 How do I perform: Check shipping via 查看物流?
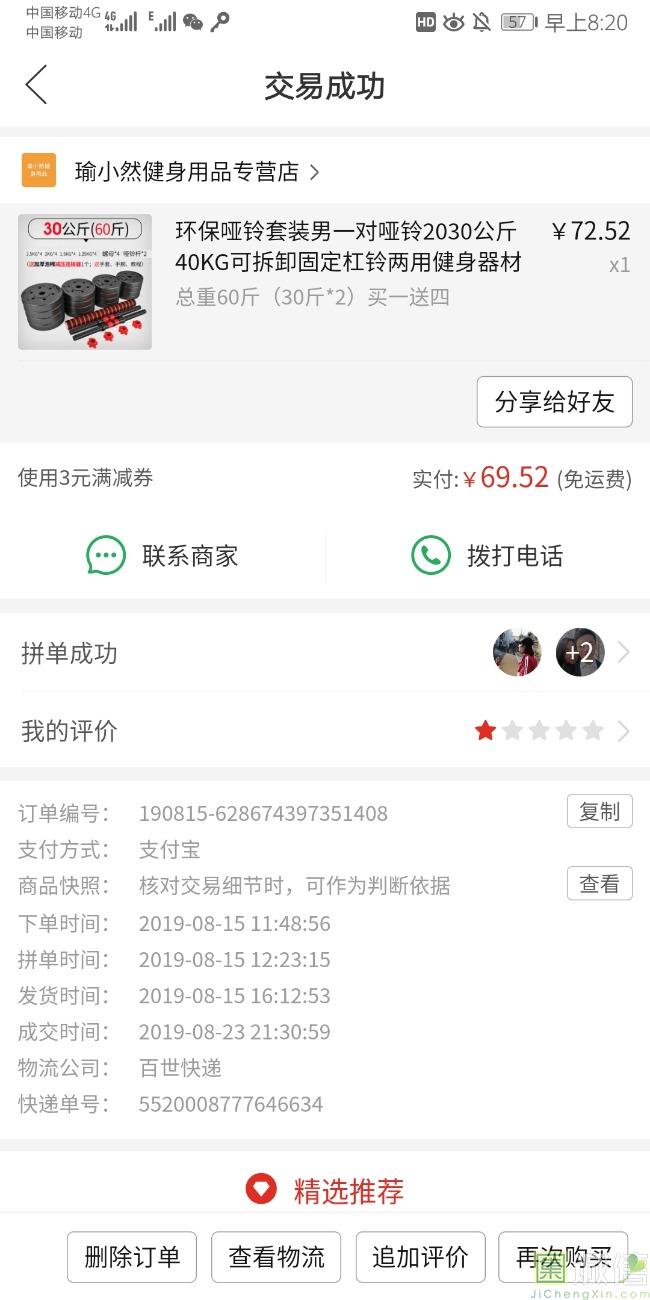click(276, 1257)
